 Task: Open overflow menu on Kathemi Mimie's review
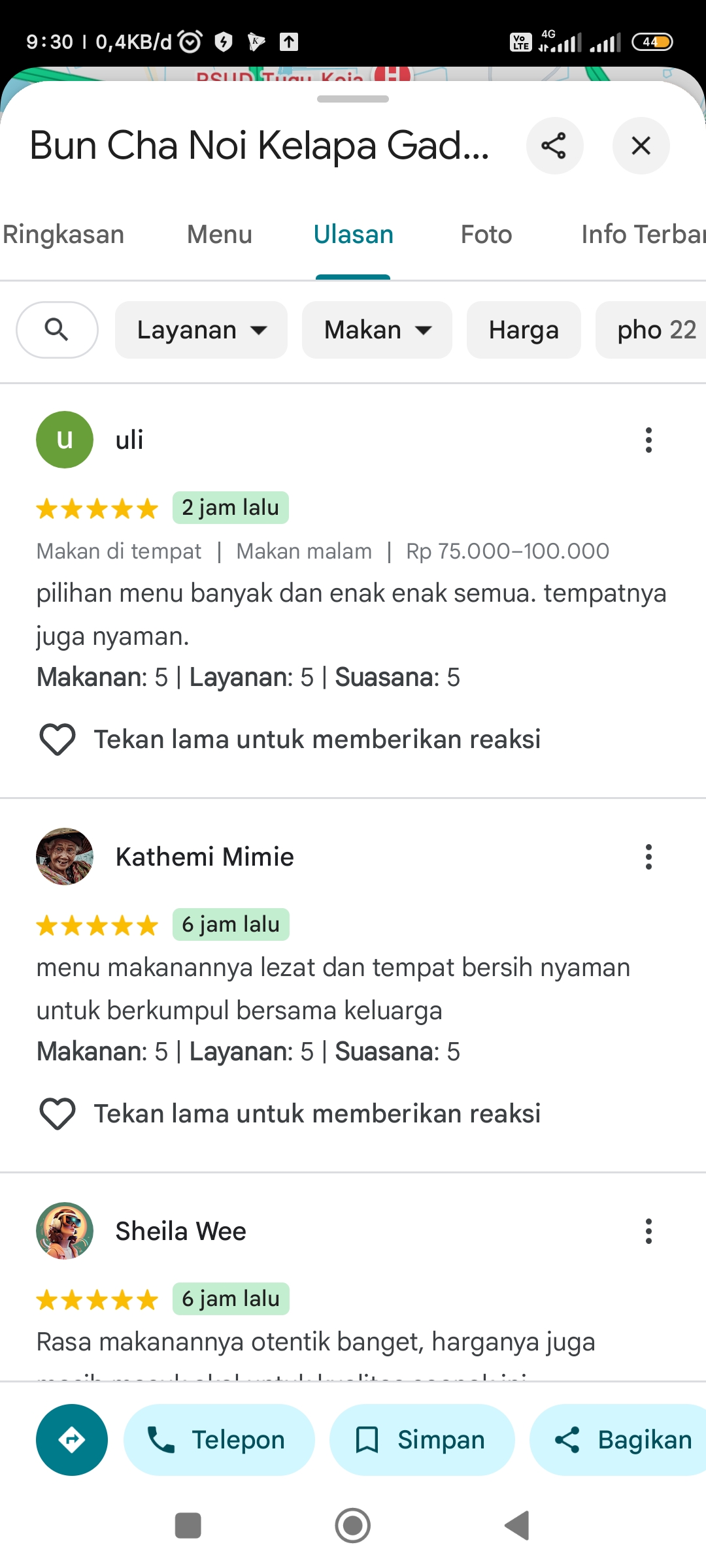[x=648, y=857]
